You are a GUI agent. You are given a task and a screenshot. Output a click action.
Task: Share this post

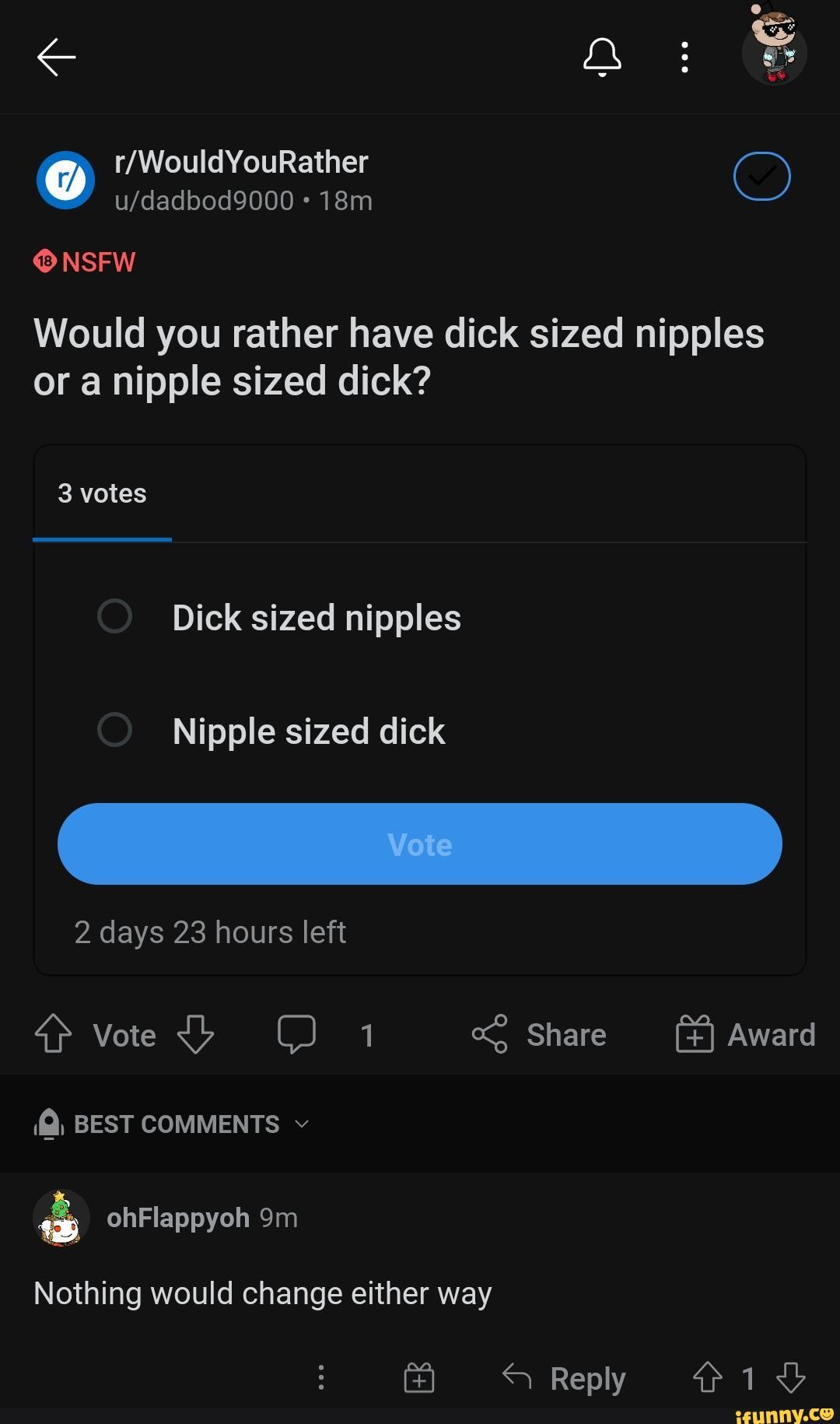[539, 1035]
